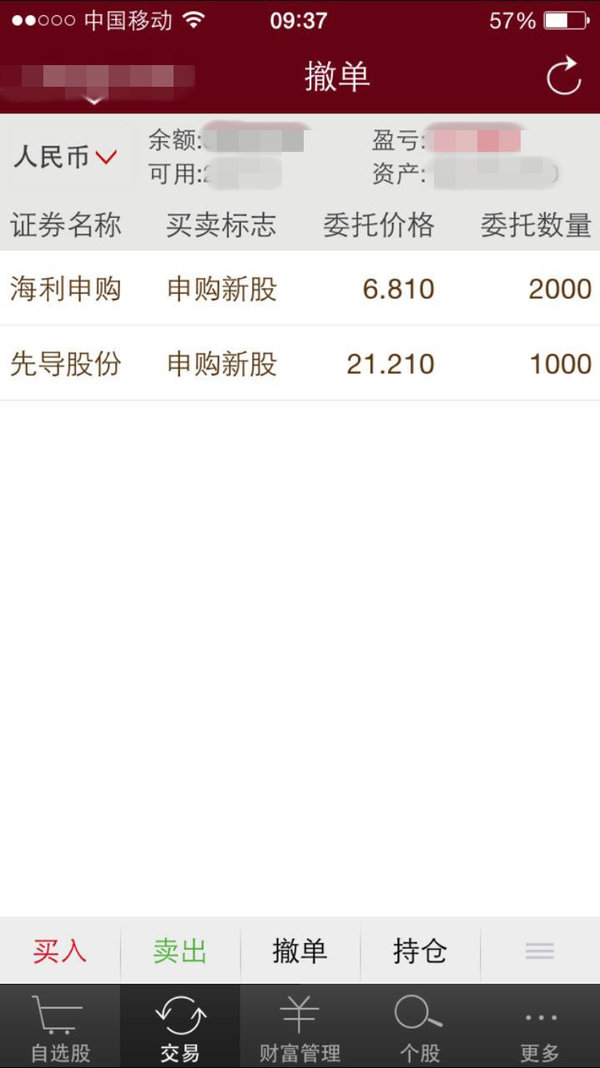Open the 撤单 tab
The image size is (600, 1068).
click(300, 951)
